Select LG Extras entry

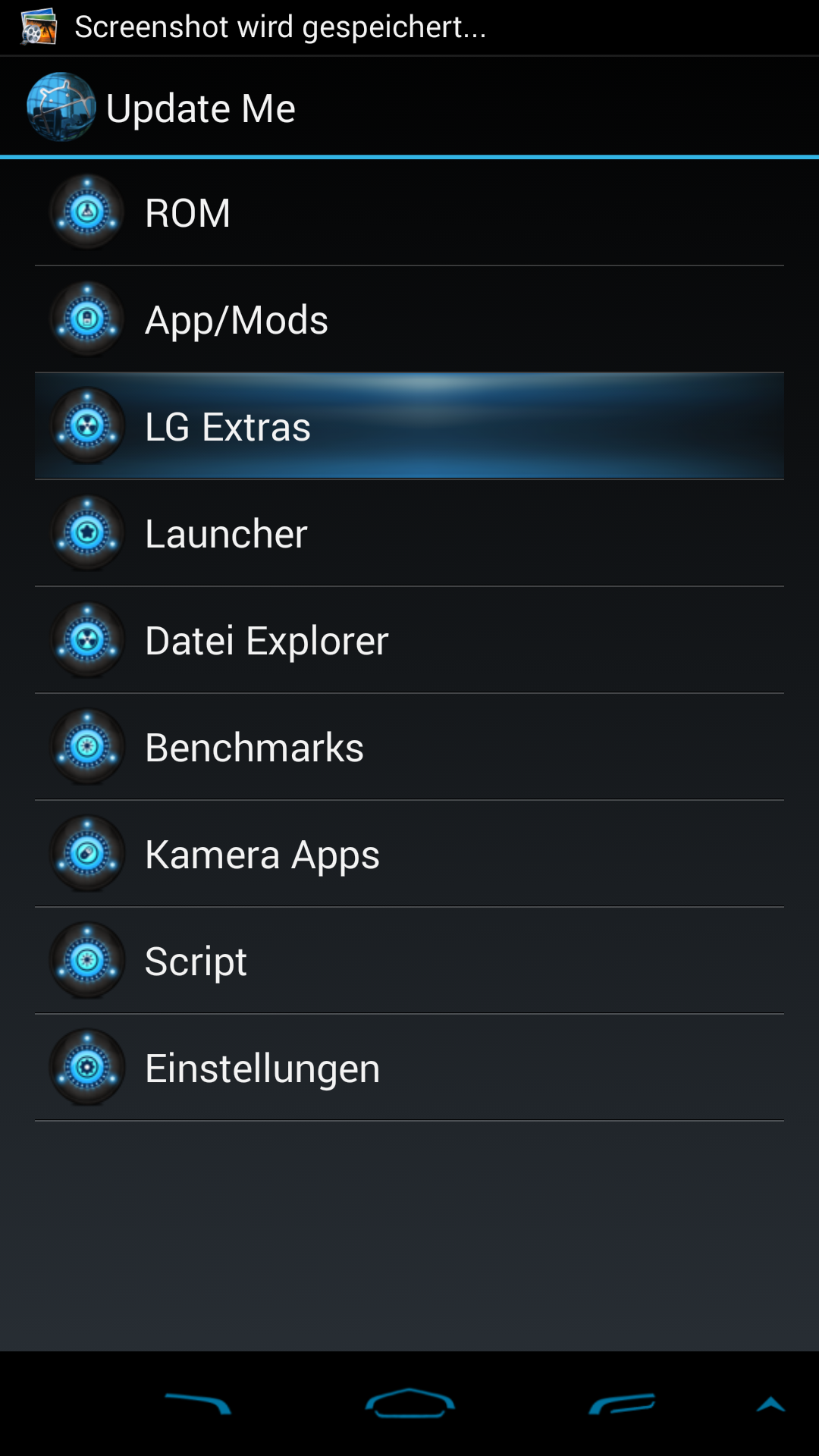(409, 426)
